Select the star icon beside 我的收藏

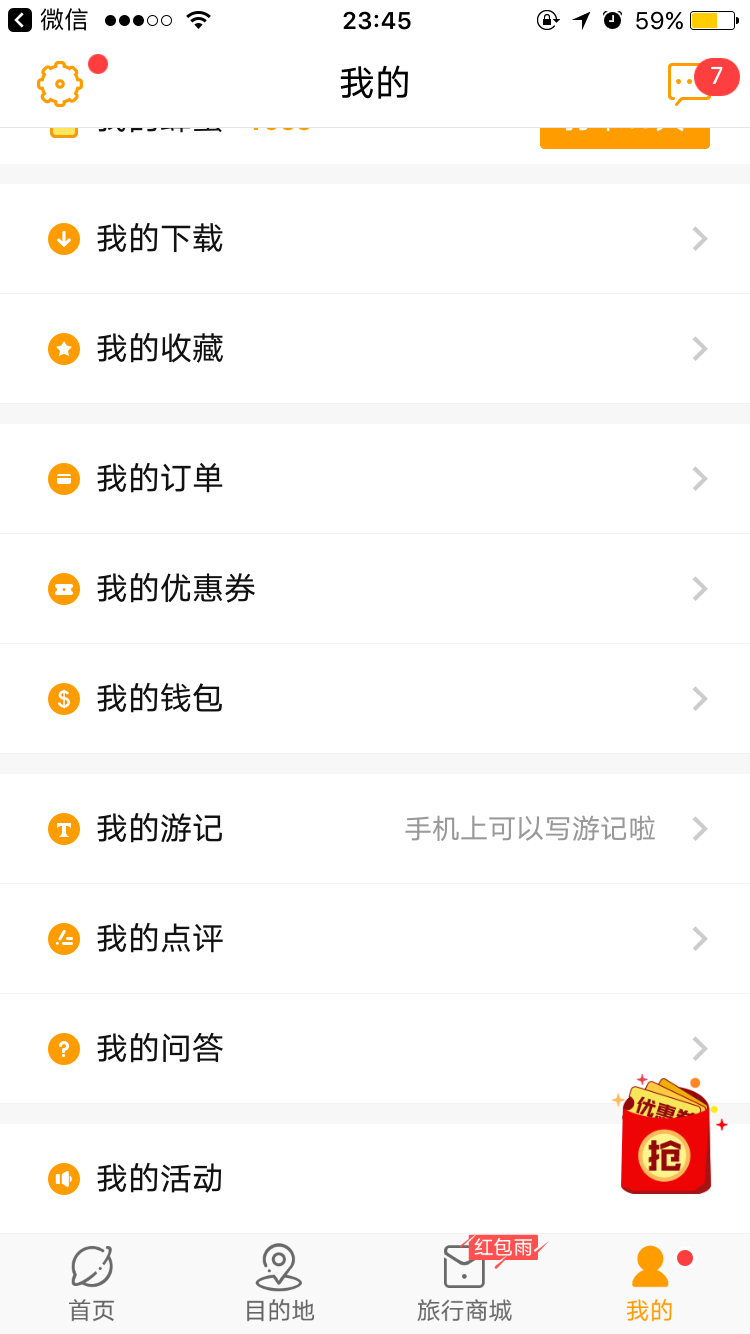(x=64, y=348)
